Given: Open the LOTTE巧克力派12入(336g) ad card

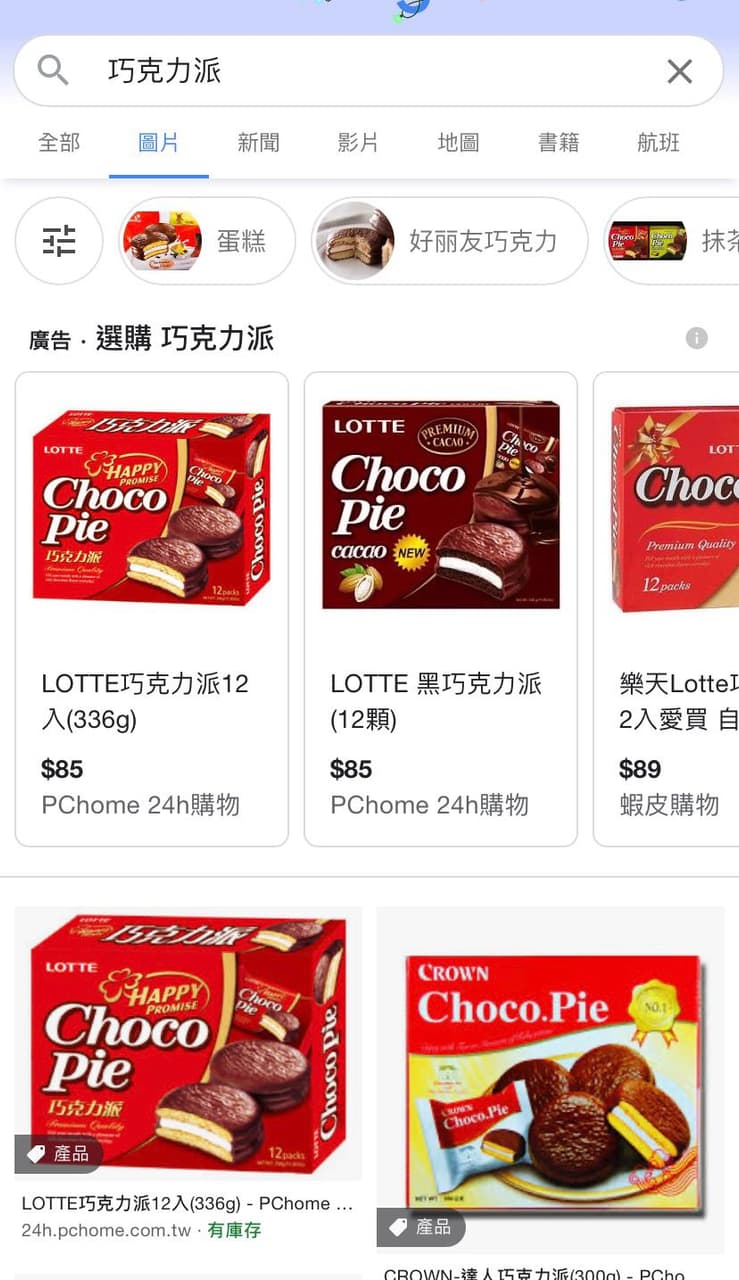Looking at the screenshot, I should click(x=152, y=609).
